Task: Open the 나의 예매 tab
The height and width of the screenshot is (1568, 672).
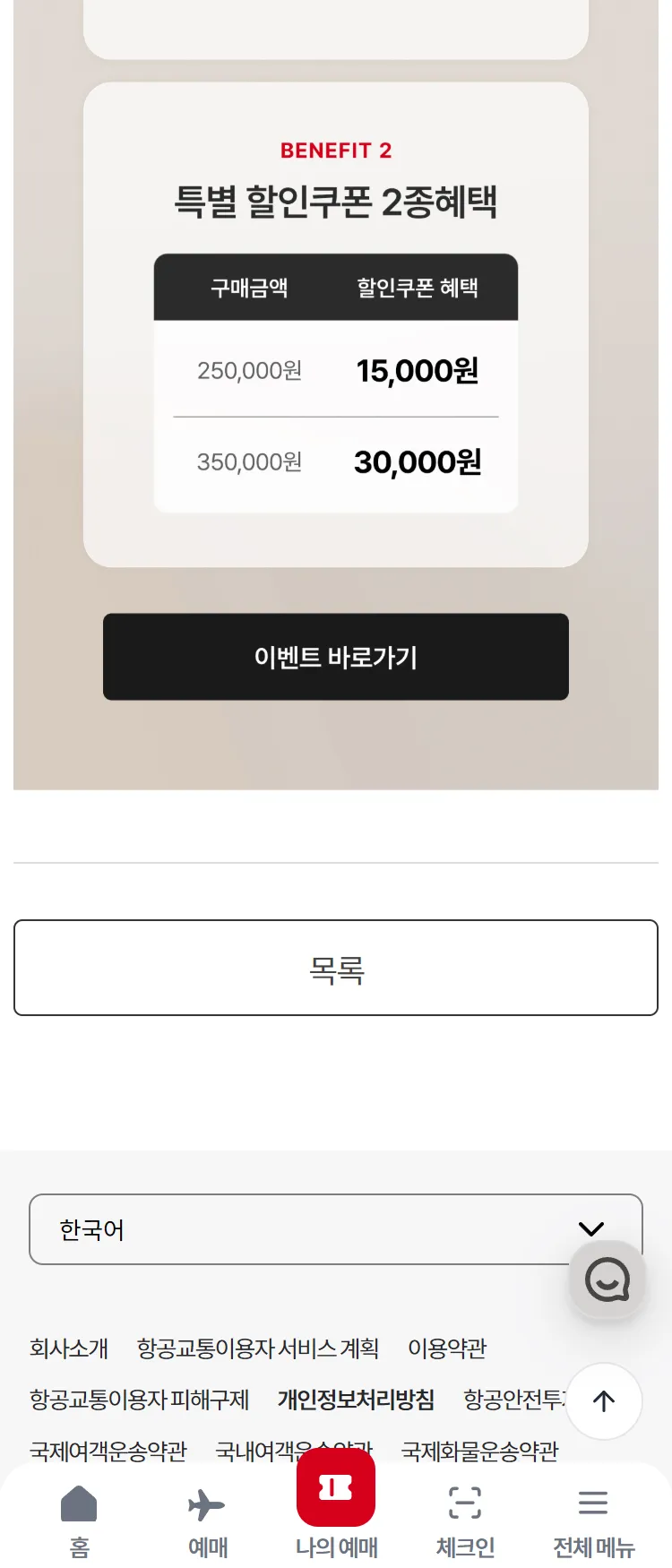Action: click(336, 1505)
